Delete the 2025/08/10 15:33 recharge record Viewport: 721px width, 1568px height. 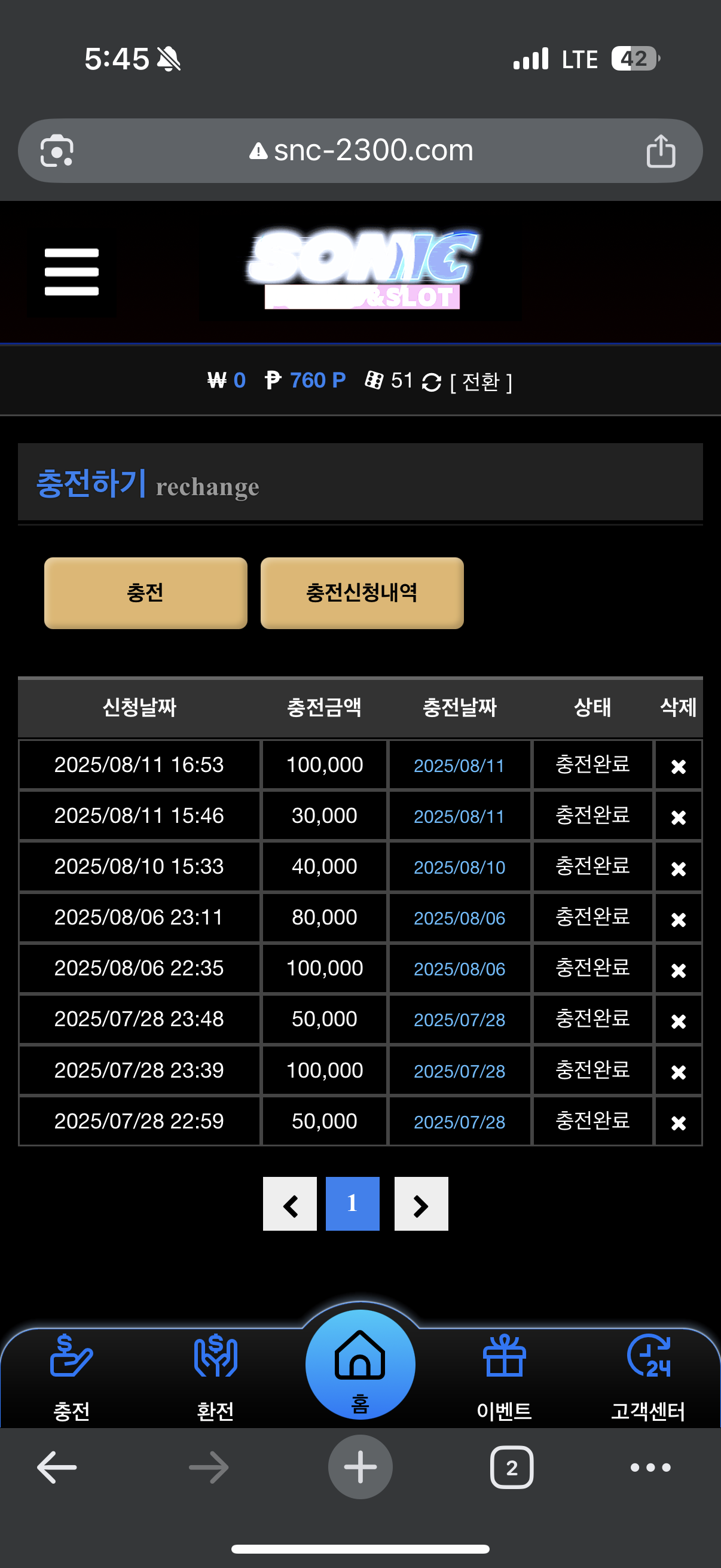pos(679,867)
